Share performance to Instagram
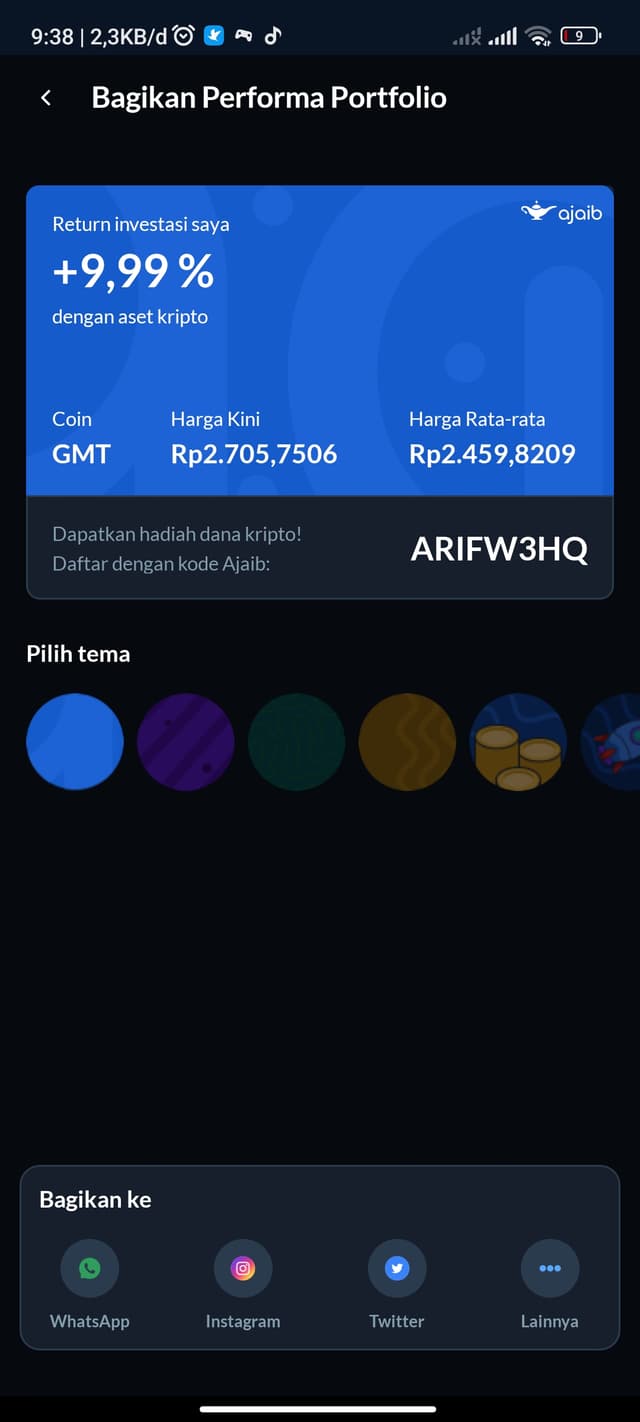 point(243,1269)
